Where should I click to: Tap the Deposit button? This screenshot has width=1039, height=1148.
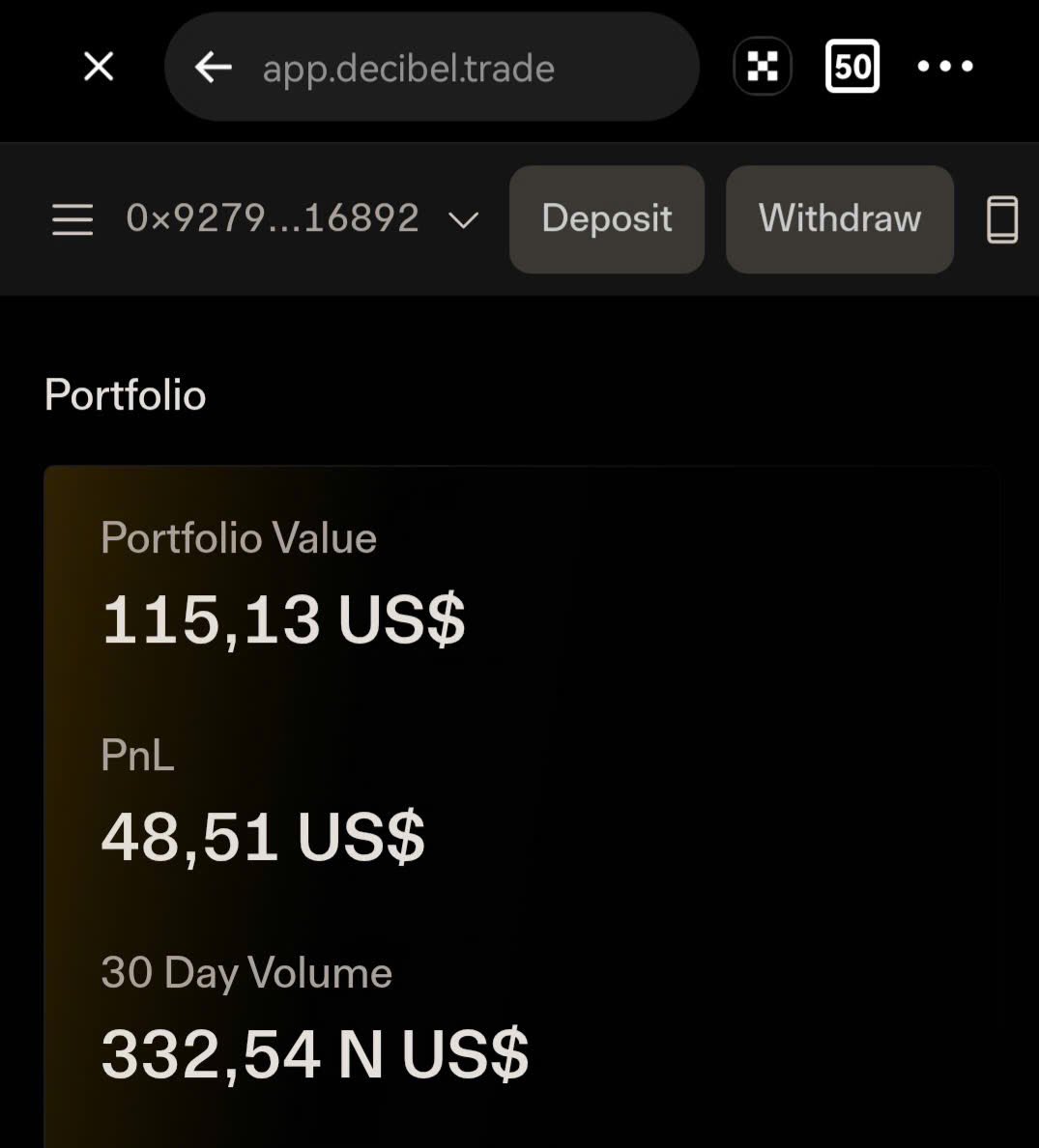(607, 219)
